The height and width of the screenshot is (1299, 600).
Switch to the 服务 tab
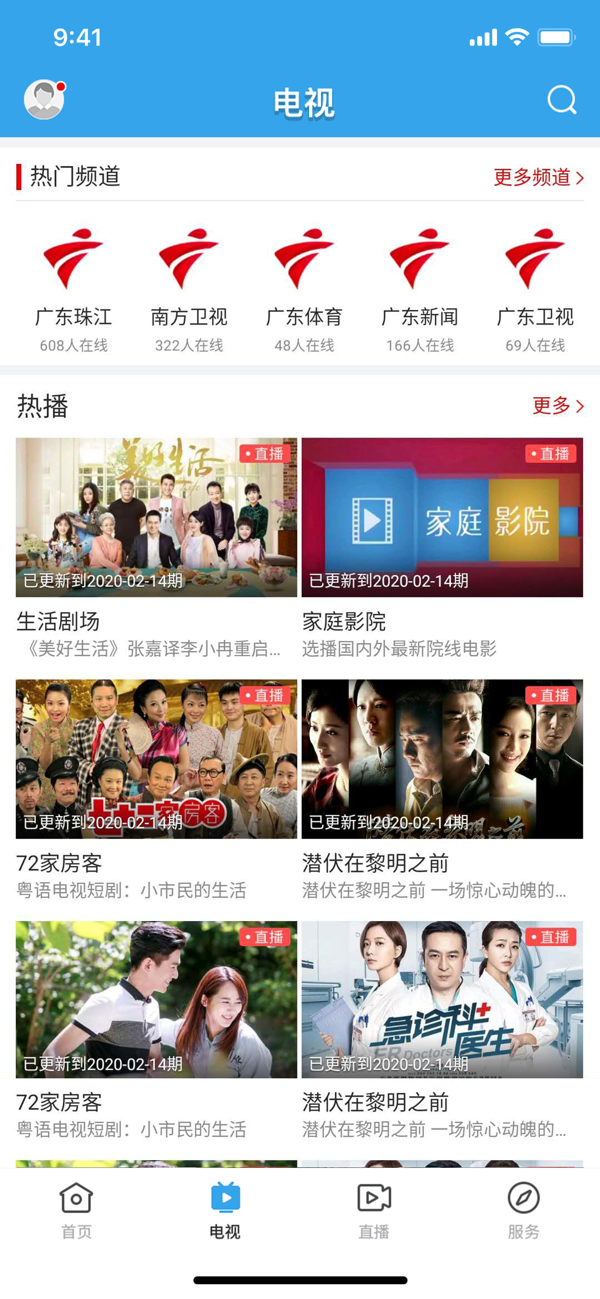coord(523,1210)
